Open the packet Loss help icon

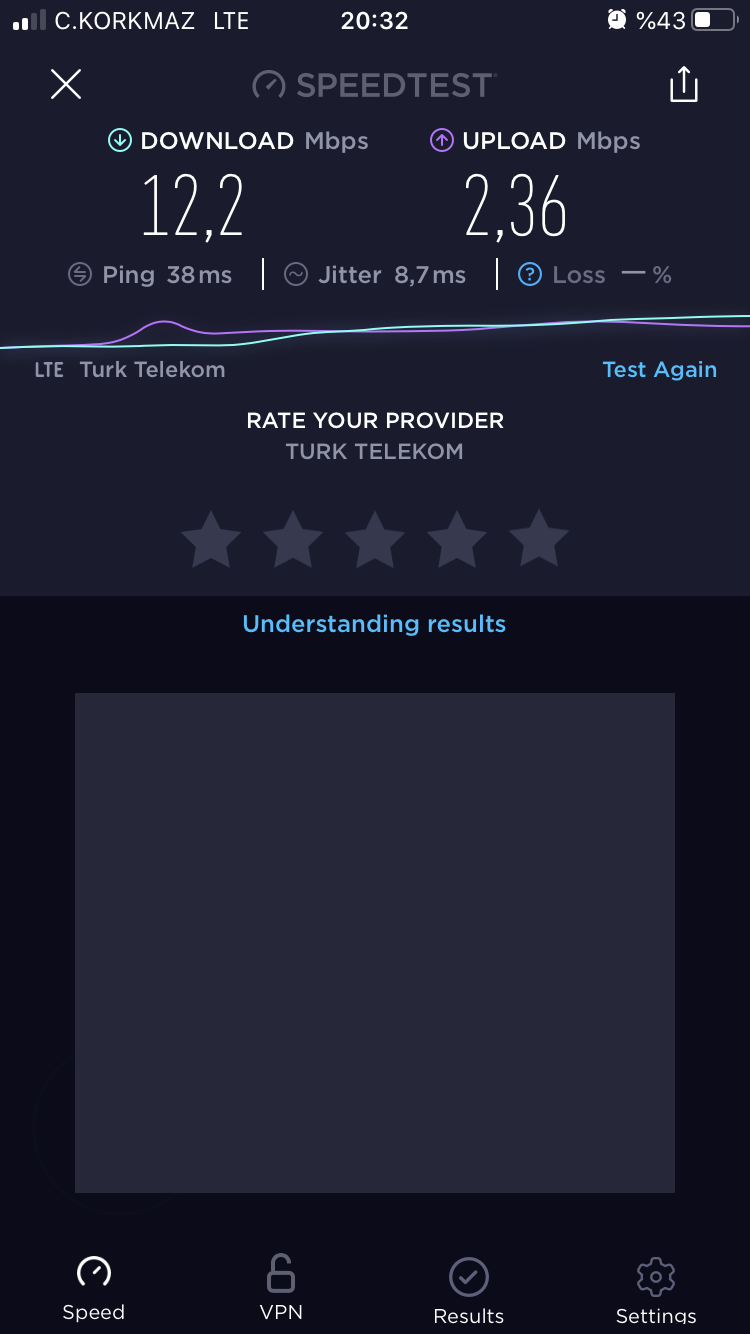click(x=530, y=274)
